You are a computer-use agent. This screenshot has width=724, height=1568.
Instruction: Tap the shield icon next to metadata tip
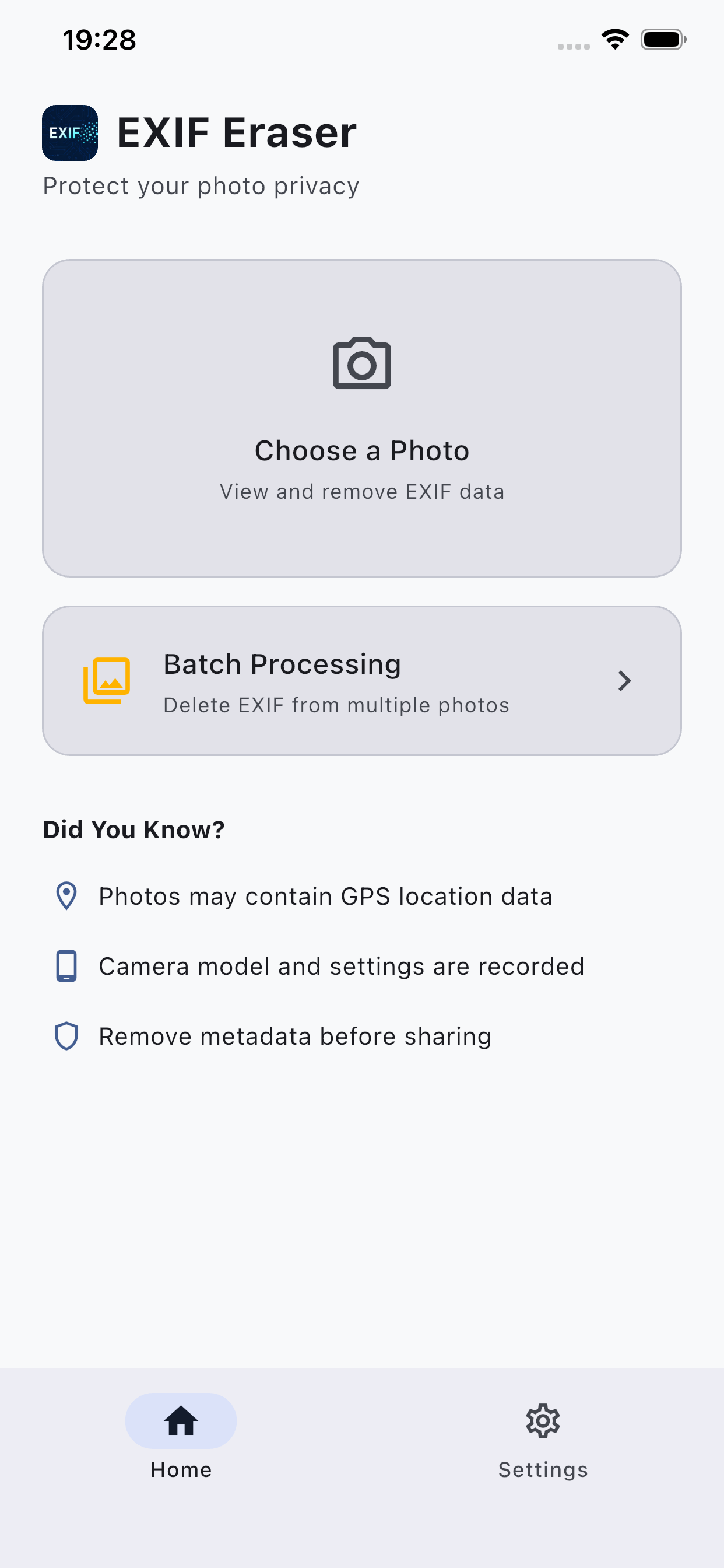pos(67,1035)
